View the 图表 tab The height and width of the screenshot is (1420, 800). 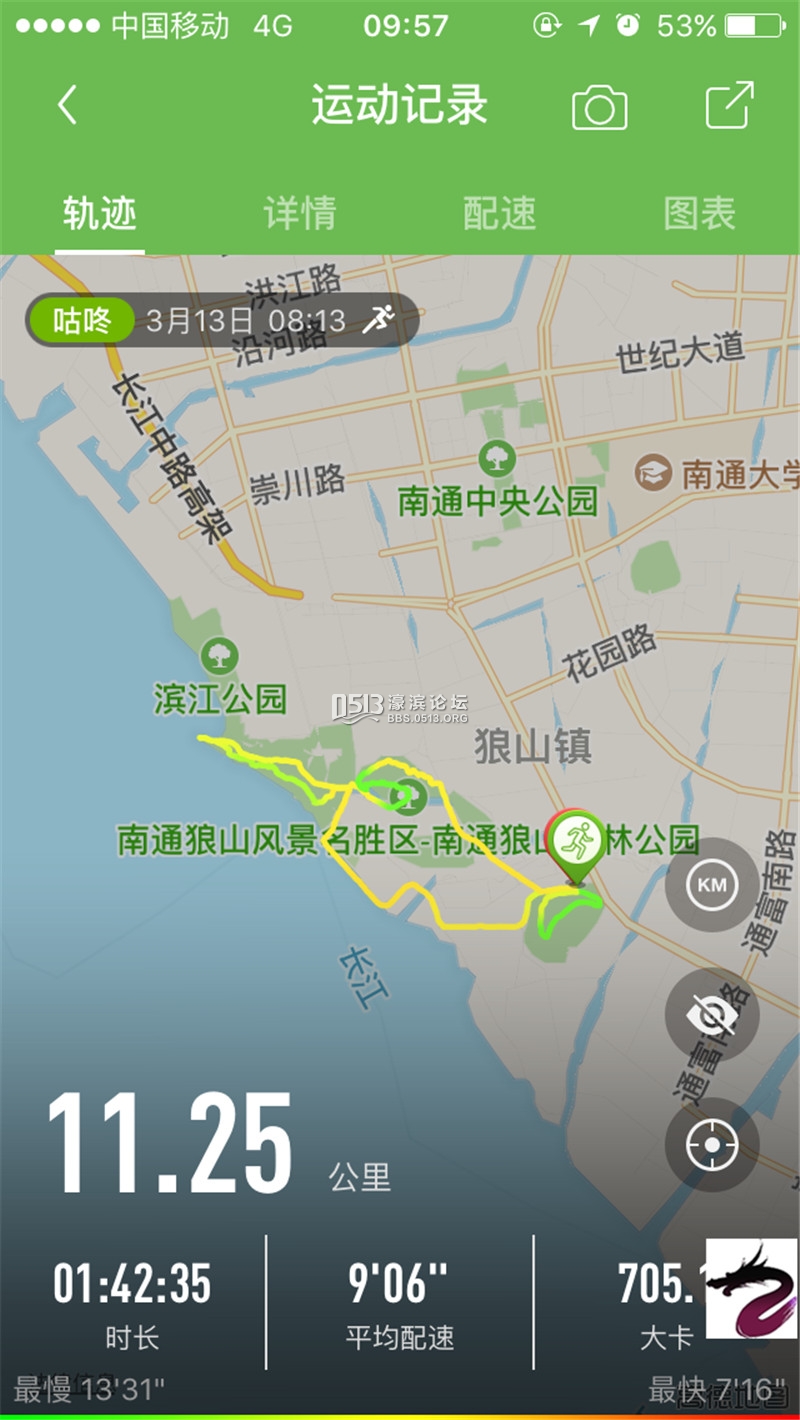pos(699,213)
